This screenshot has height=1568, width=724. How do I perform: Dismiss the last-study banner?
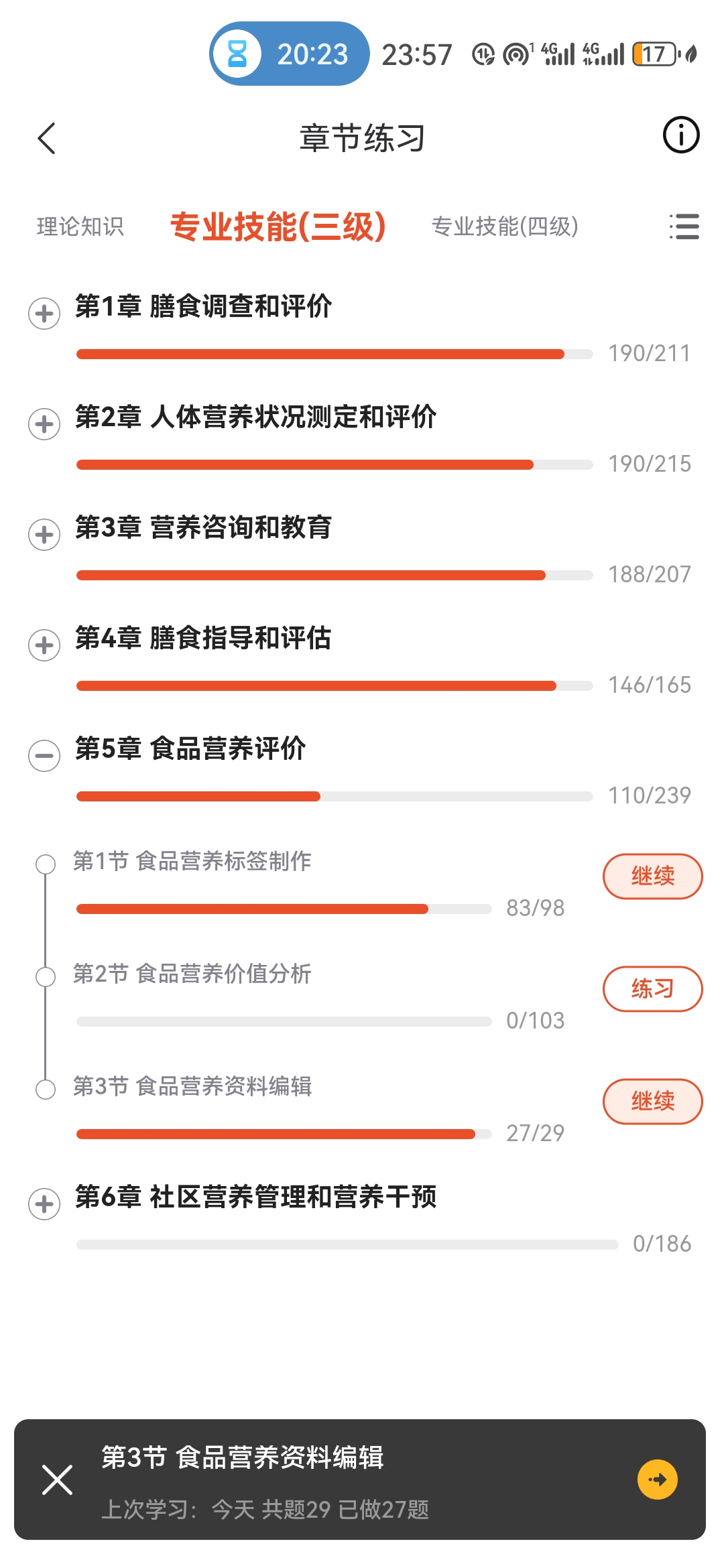(x=57, y=1480)
